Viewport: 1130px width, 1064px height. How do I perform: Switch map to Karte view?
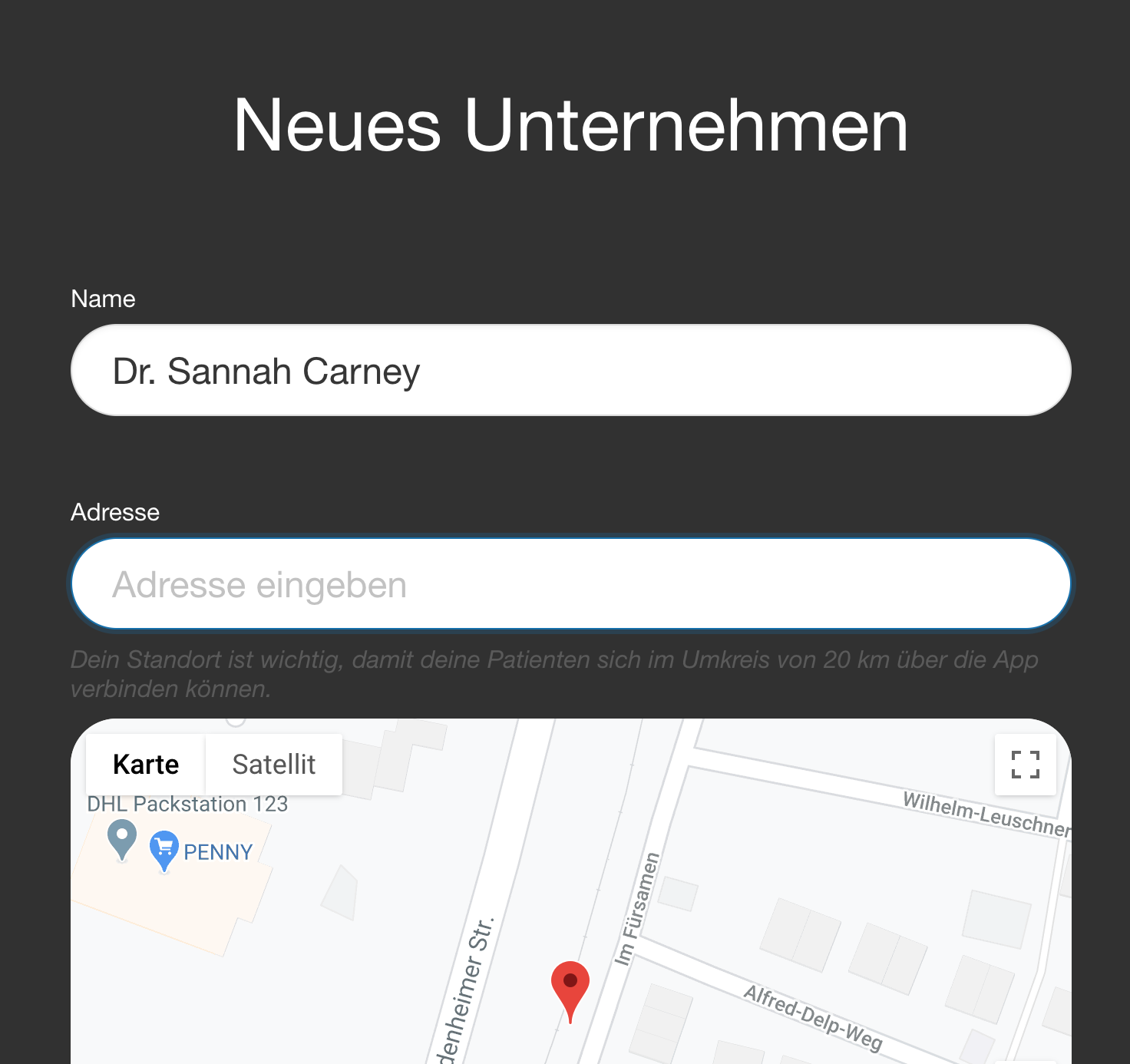(146, 765)
